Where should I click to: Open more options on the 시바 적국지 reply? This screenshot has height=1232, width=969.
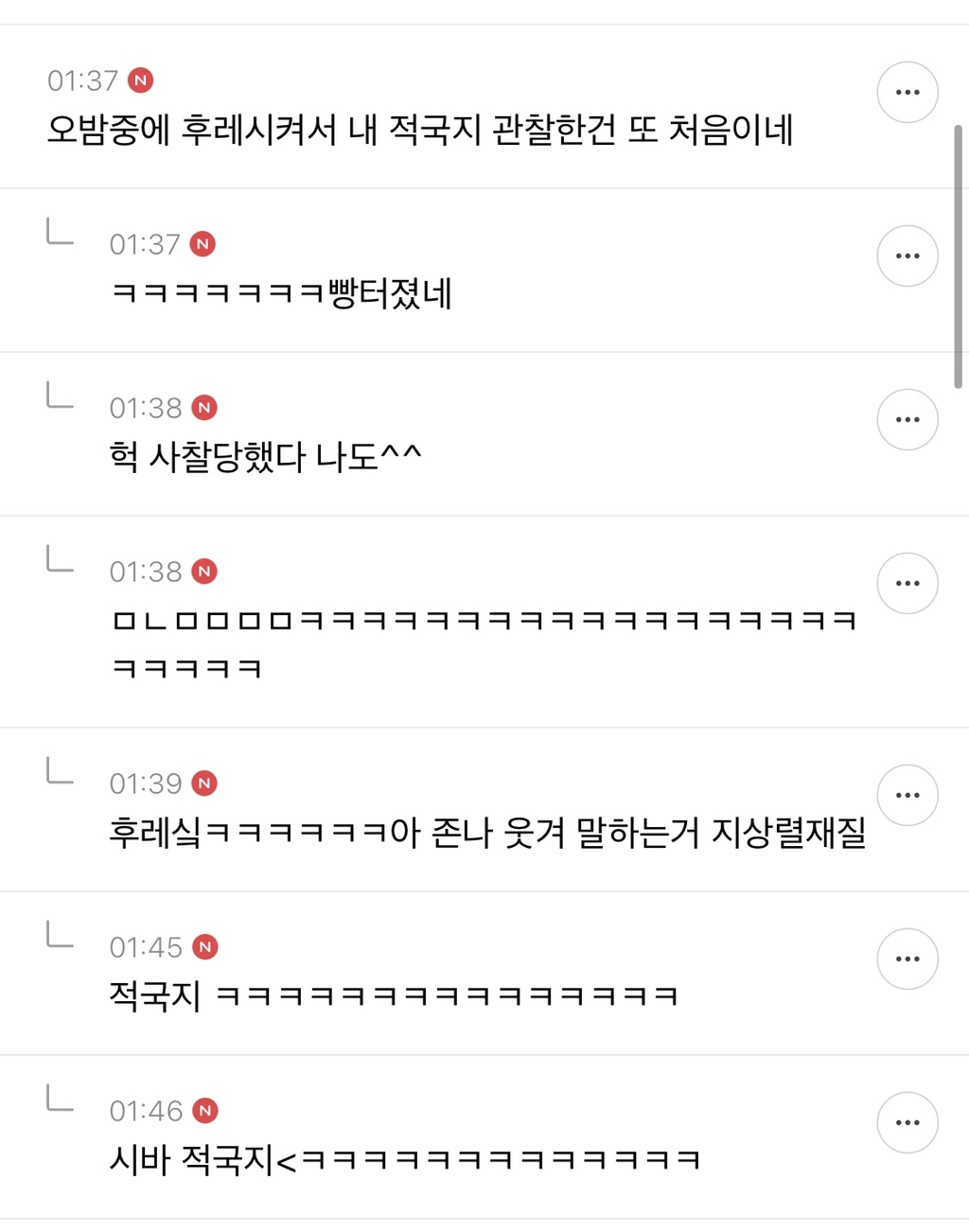tap(907, 1123)
